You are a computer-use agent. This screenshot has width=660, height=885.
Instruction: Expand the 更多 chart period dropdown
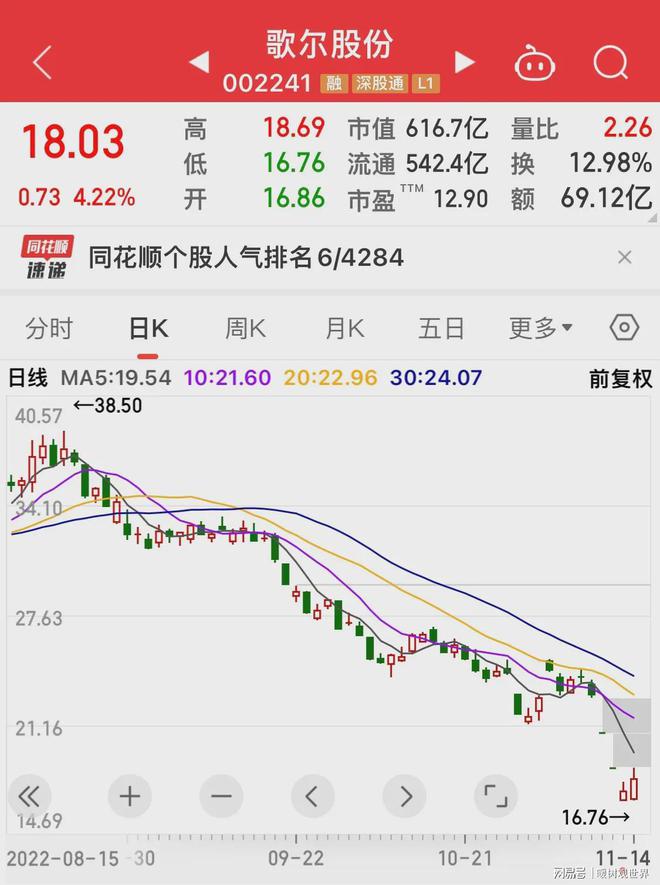click(x=540, y=328)
